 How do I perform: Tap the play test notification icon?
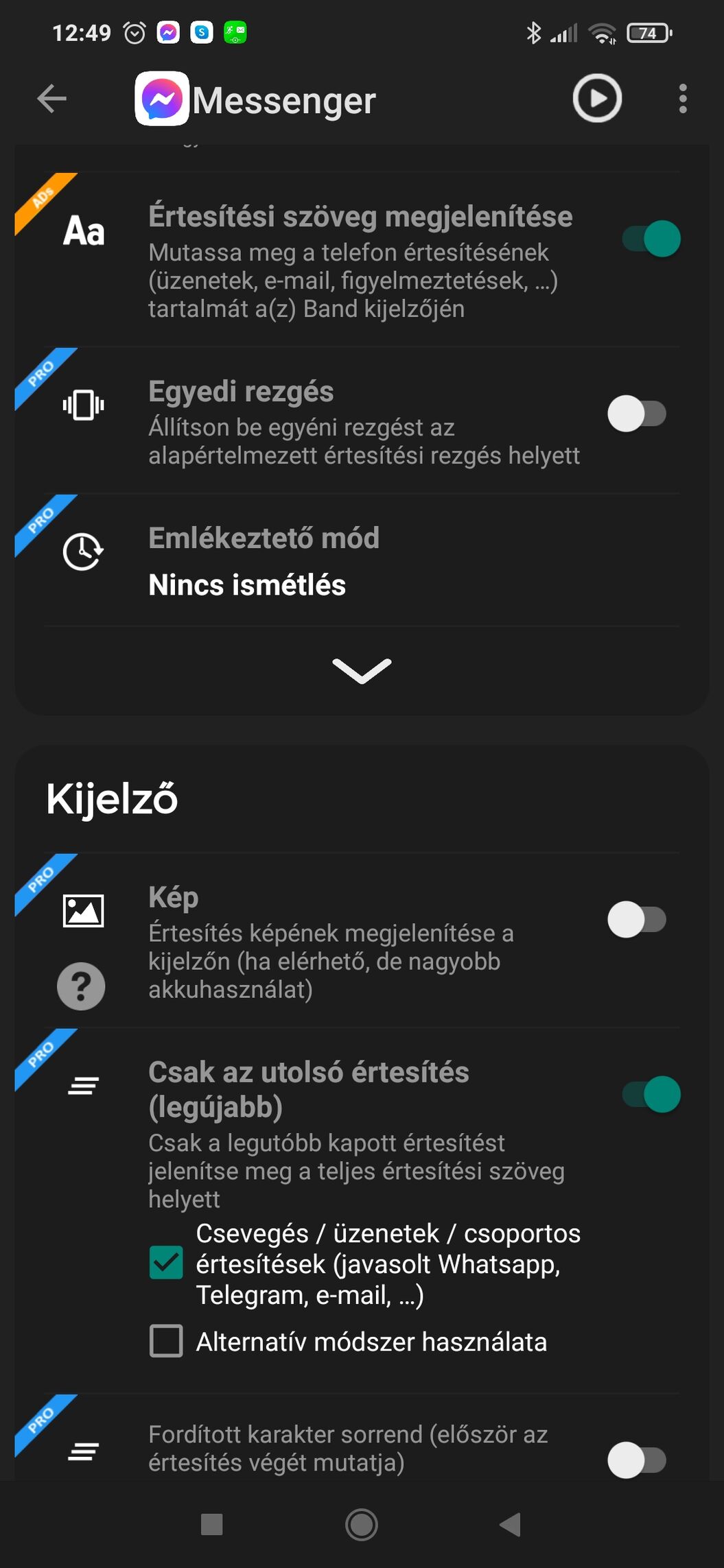click(x=597, y=98)
